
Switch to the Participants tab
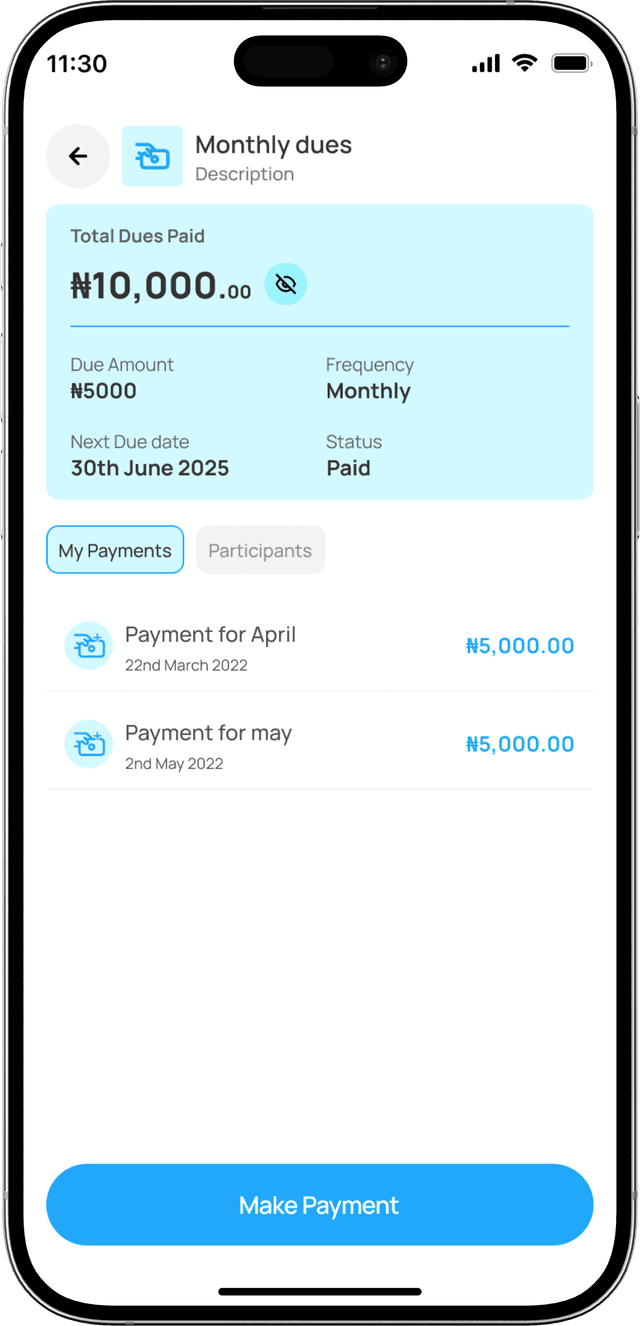coord(260,550)
